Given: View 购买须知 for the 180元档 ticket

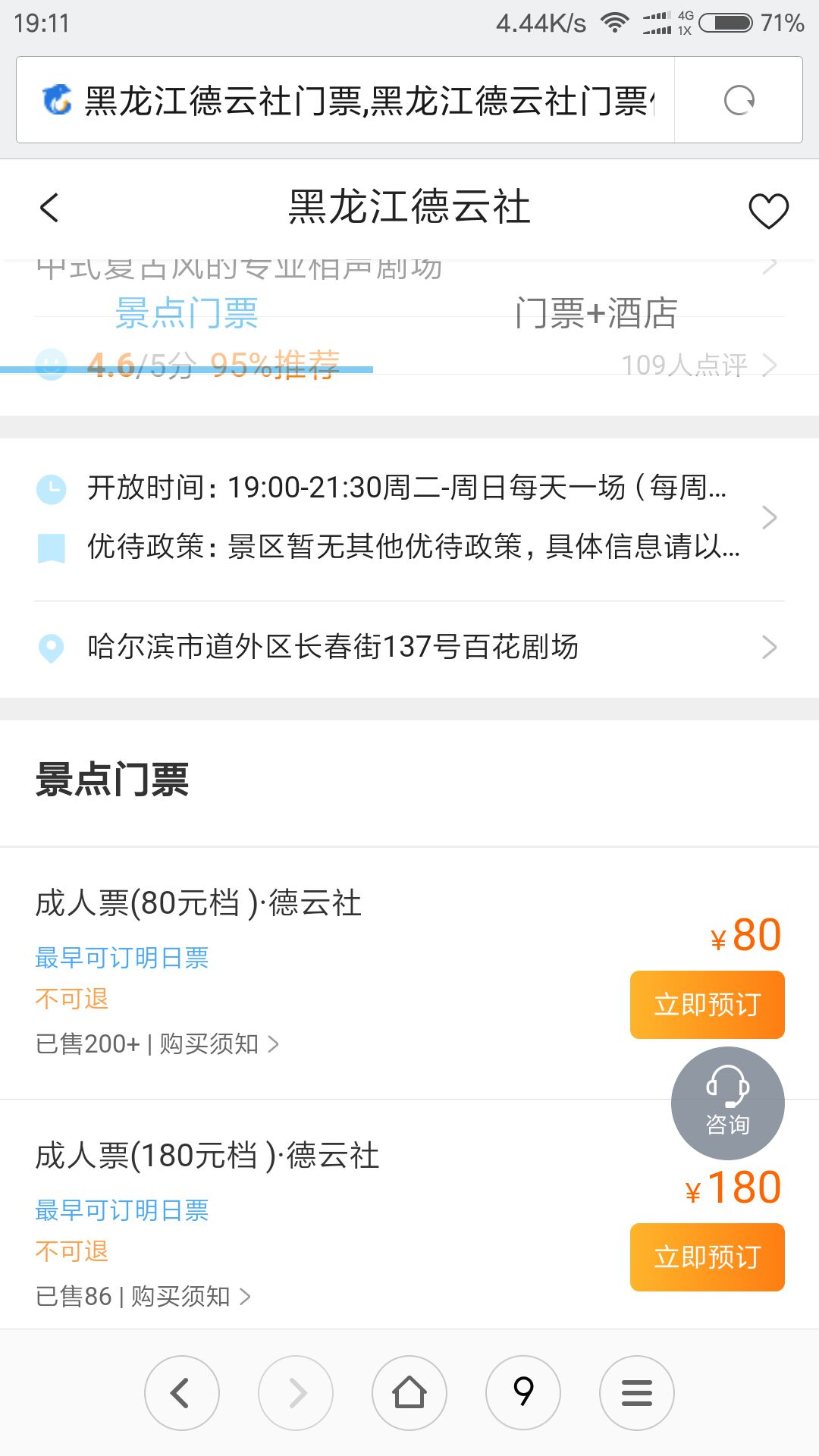Looking at the screenshot, I should tap(190, 1297).
